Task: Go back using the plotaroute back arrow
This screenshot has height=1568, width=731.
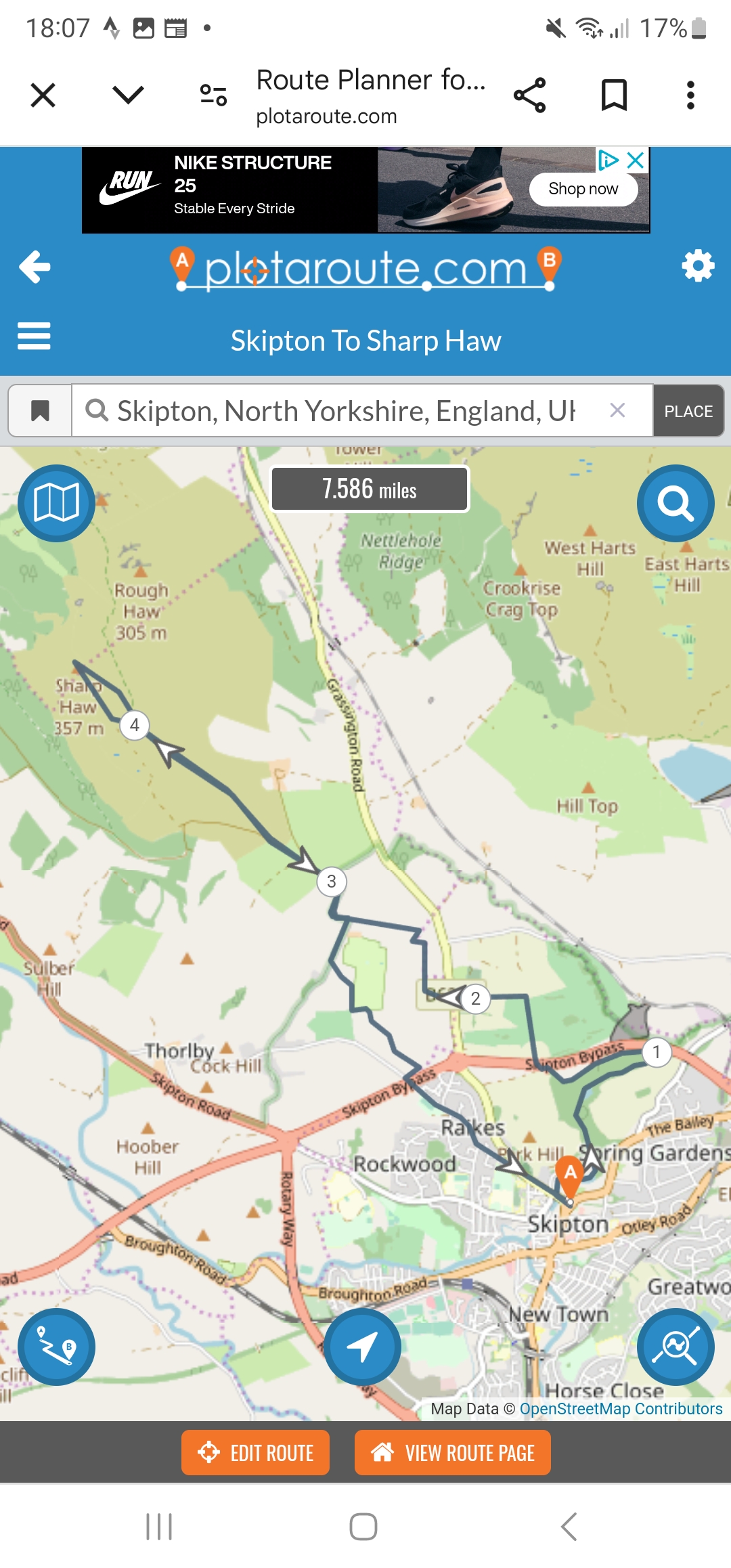Action: pos(34,267)
